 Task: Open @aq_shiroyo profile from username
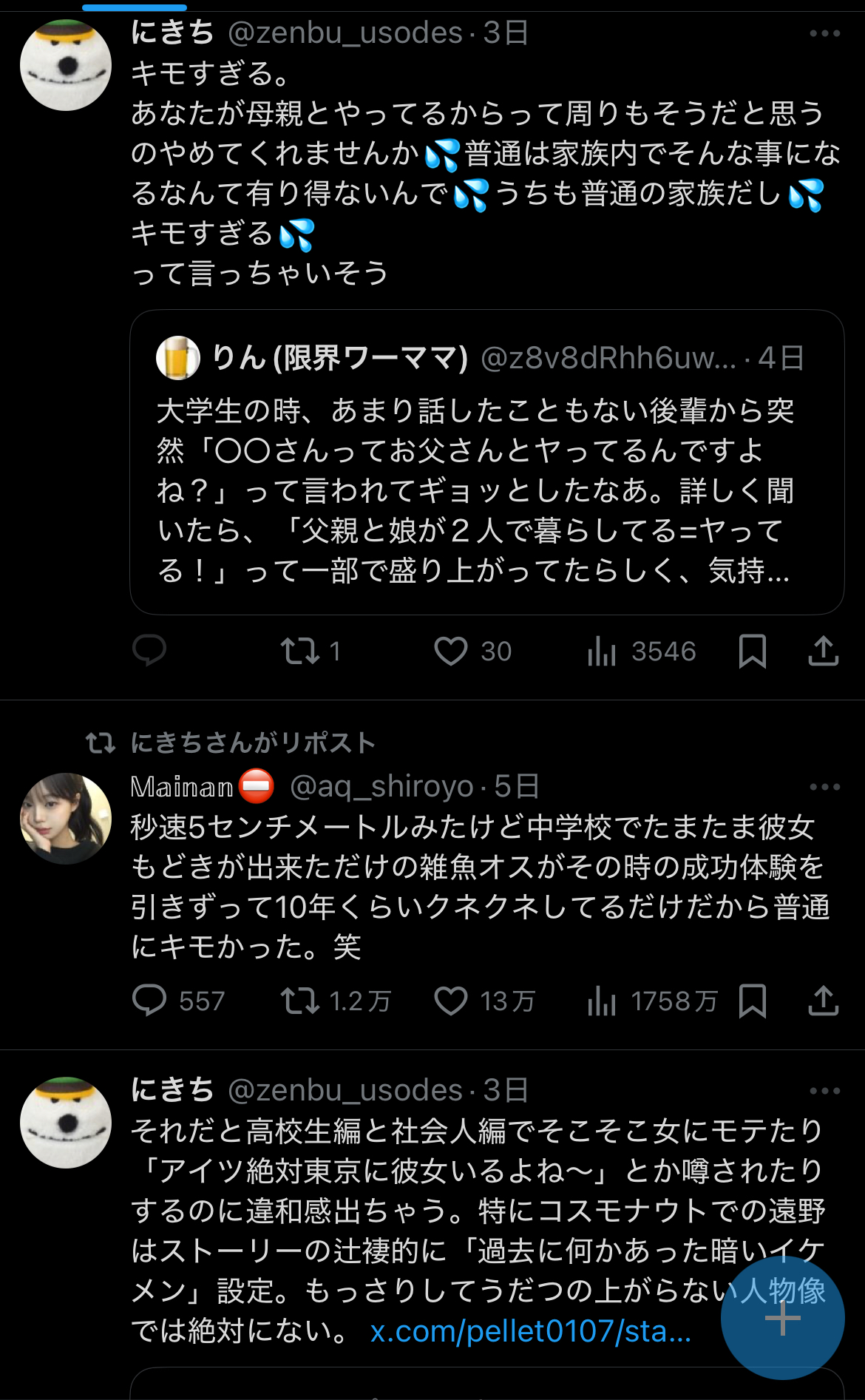click(x=381, y=787)
